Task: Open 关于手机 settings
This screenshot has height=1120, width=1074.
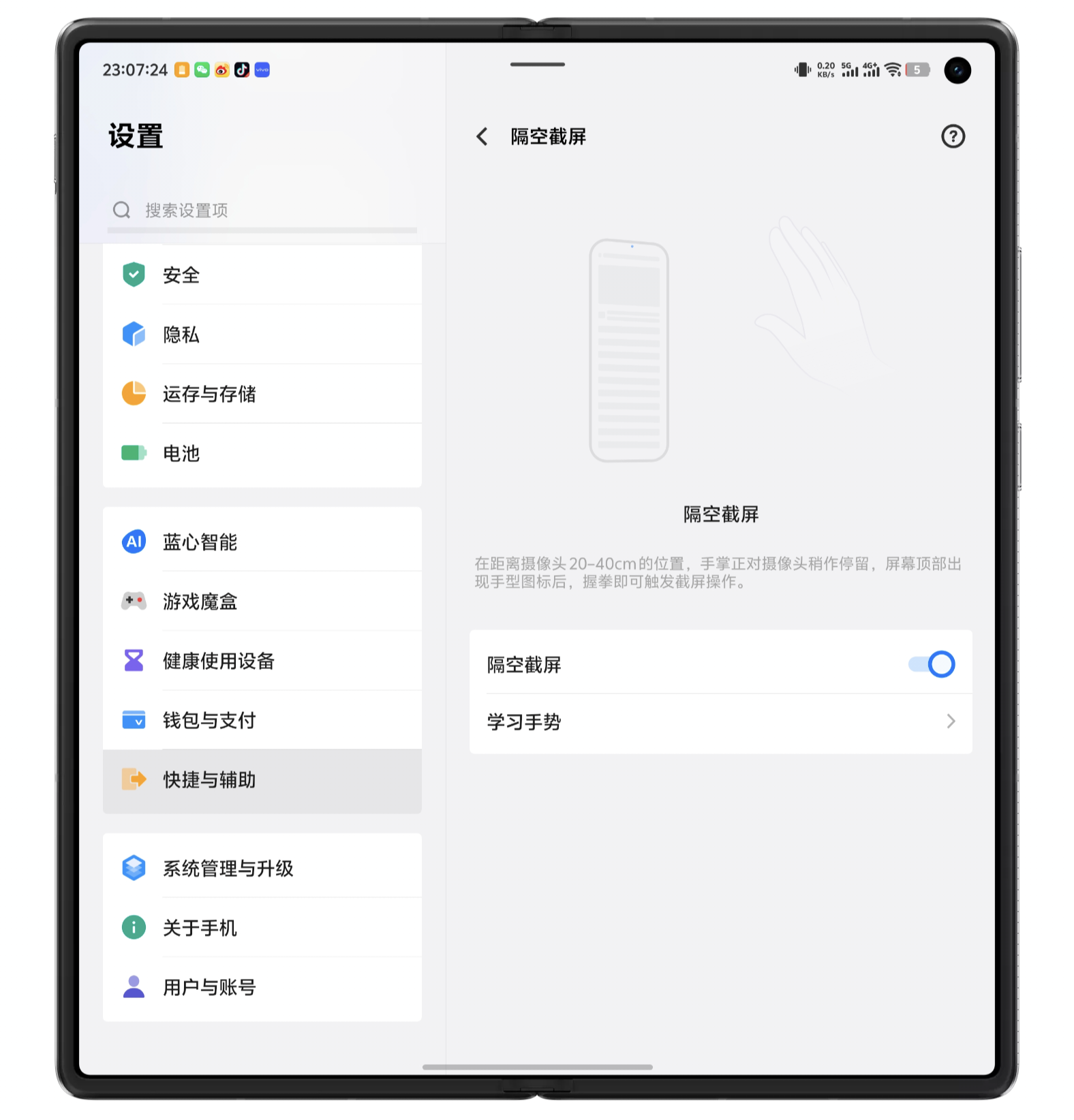Action: 262,928
